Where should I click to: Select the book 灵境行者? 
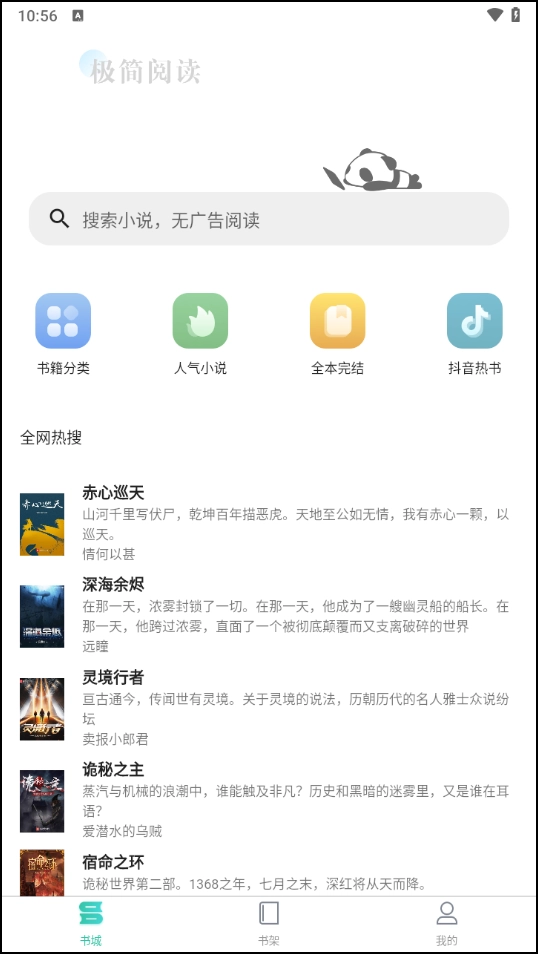coord(265,708)
